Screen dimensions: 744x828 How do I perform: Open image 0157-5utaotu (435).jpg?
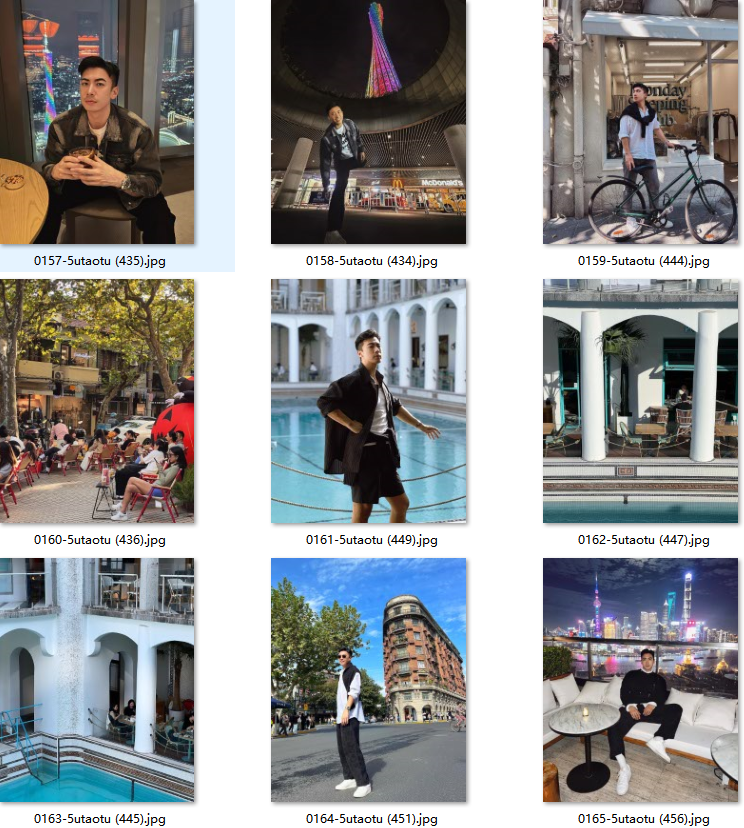(x=98, y=122)
